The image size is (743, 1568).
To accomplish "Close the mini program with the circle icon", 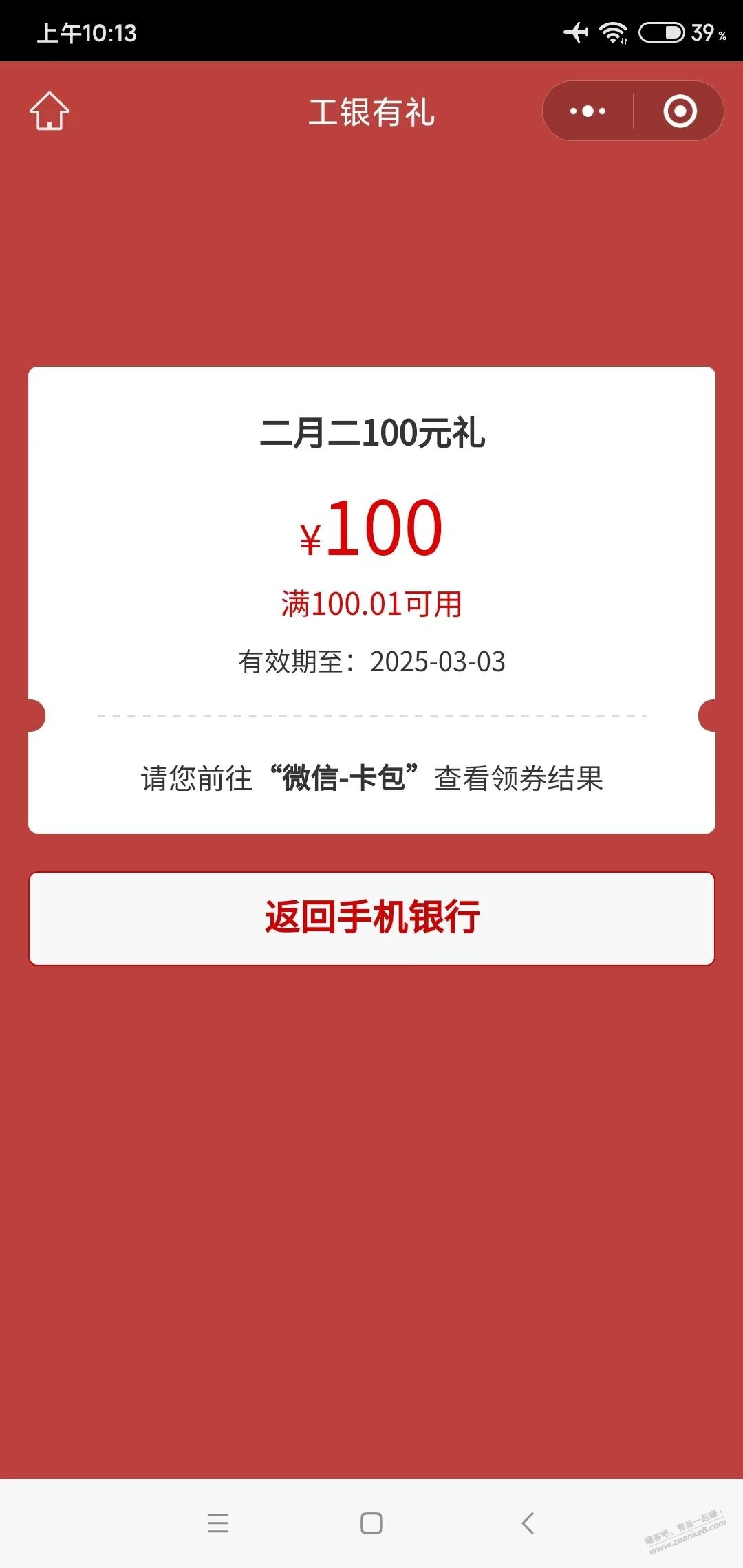I will pos(680,111).
